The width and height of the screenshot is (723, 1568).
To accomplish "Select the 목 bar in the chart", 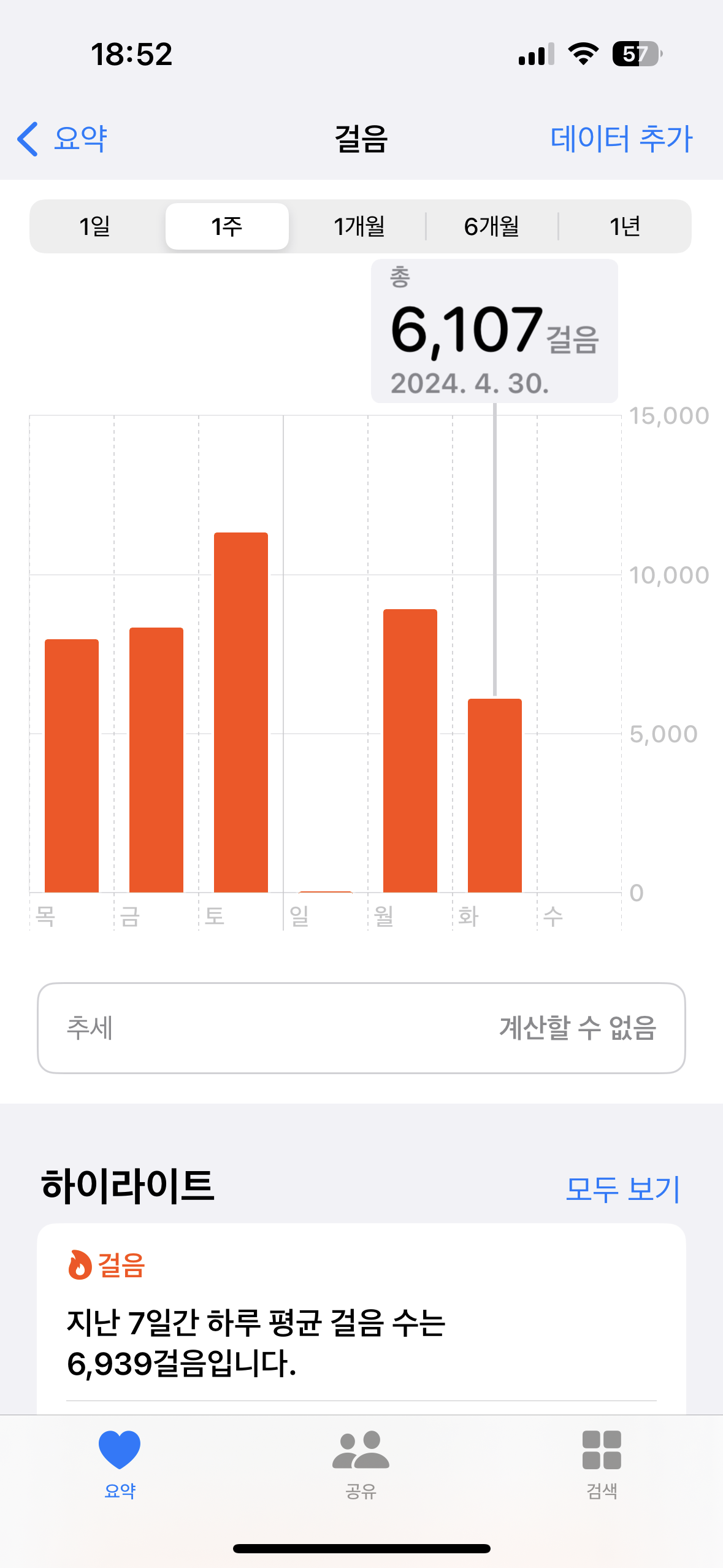I will pyautogui.click(x=72, y=765).
